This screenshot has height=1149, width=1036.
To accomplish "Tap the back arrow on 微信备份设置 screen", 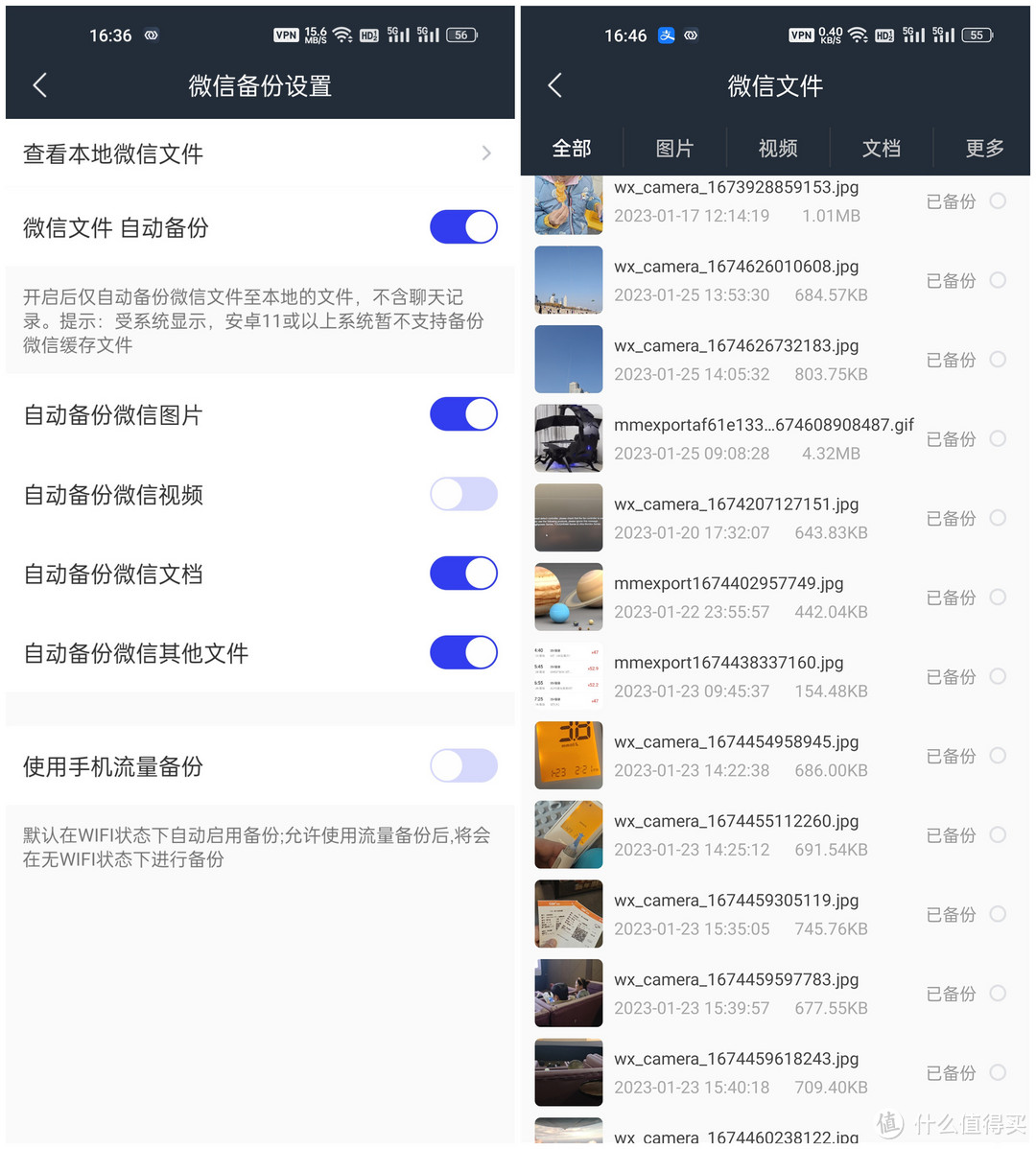I will point(39,85).
